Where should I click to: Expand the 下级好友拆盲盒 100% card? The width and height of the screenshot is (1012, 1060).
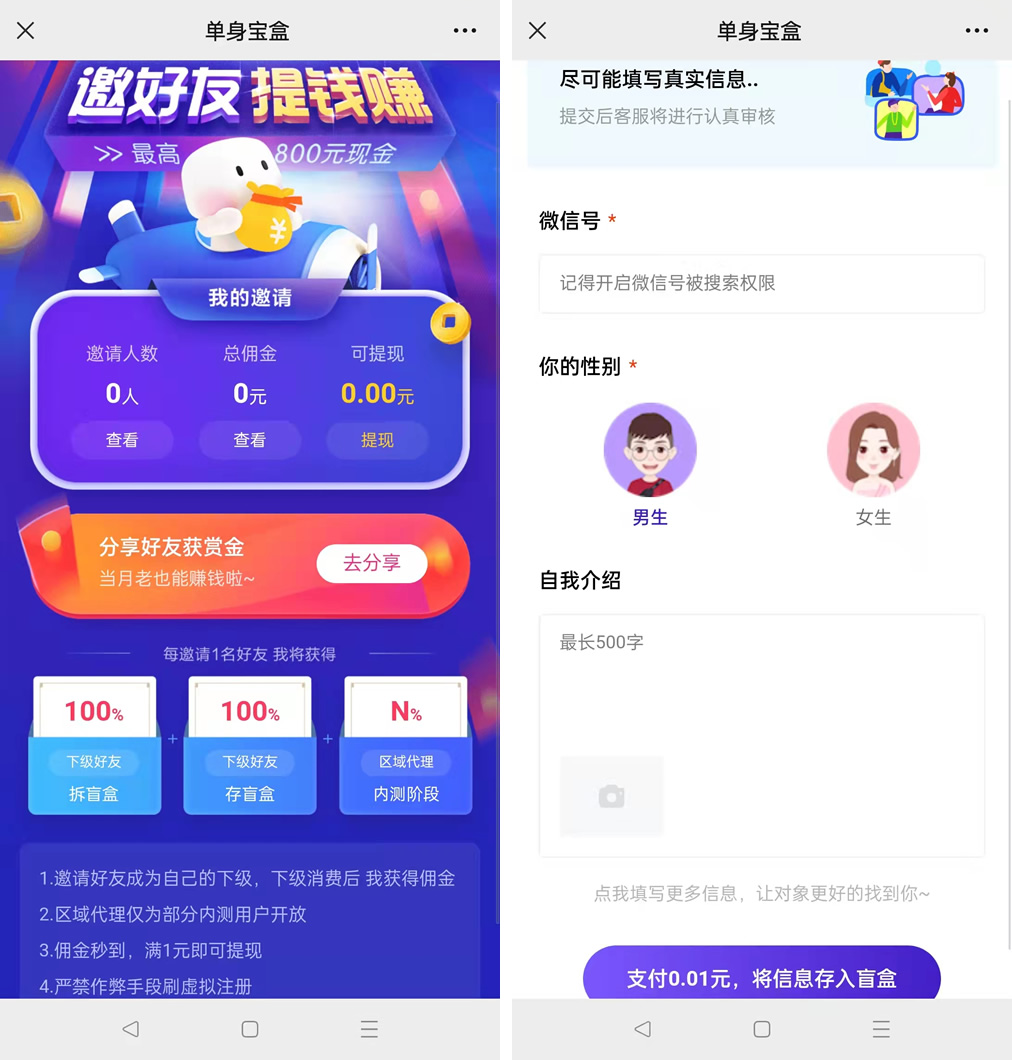point(94,745)
